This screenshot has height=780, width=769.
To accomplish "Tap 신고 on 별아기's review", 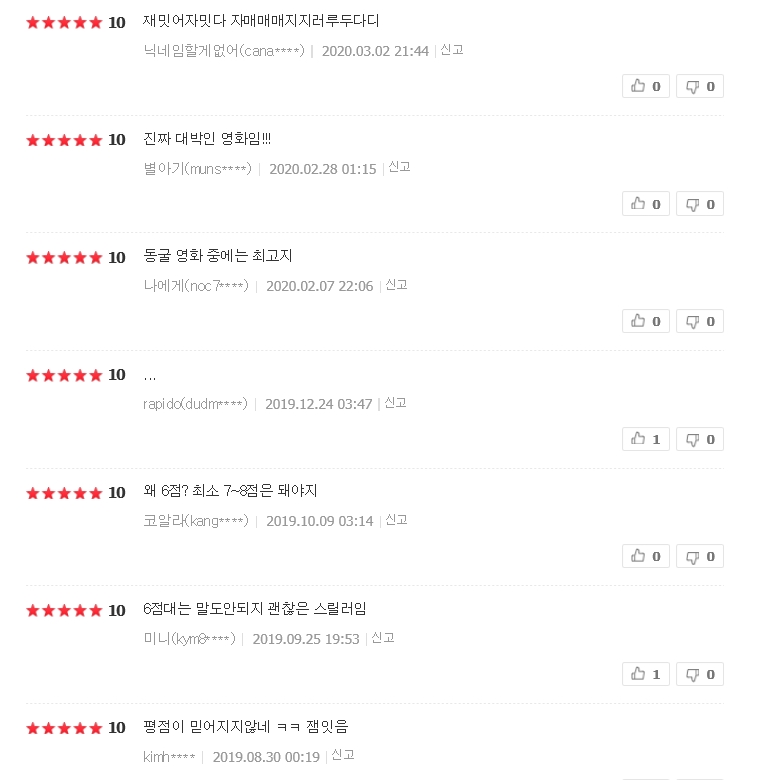I will tap(399, 168).
